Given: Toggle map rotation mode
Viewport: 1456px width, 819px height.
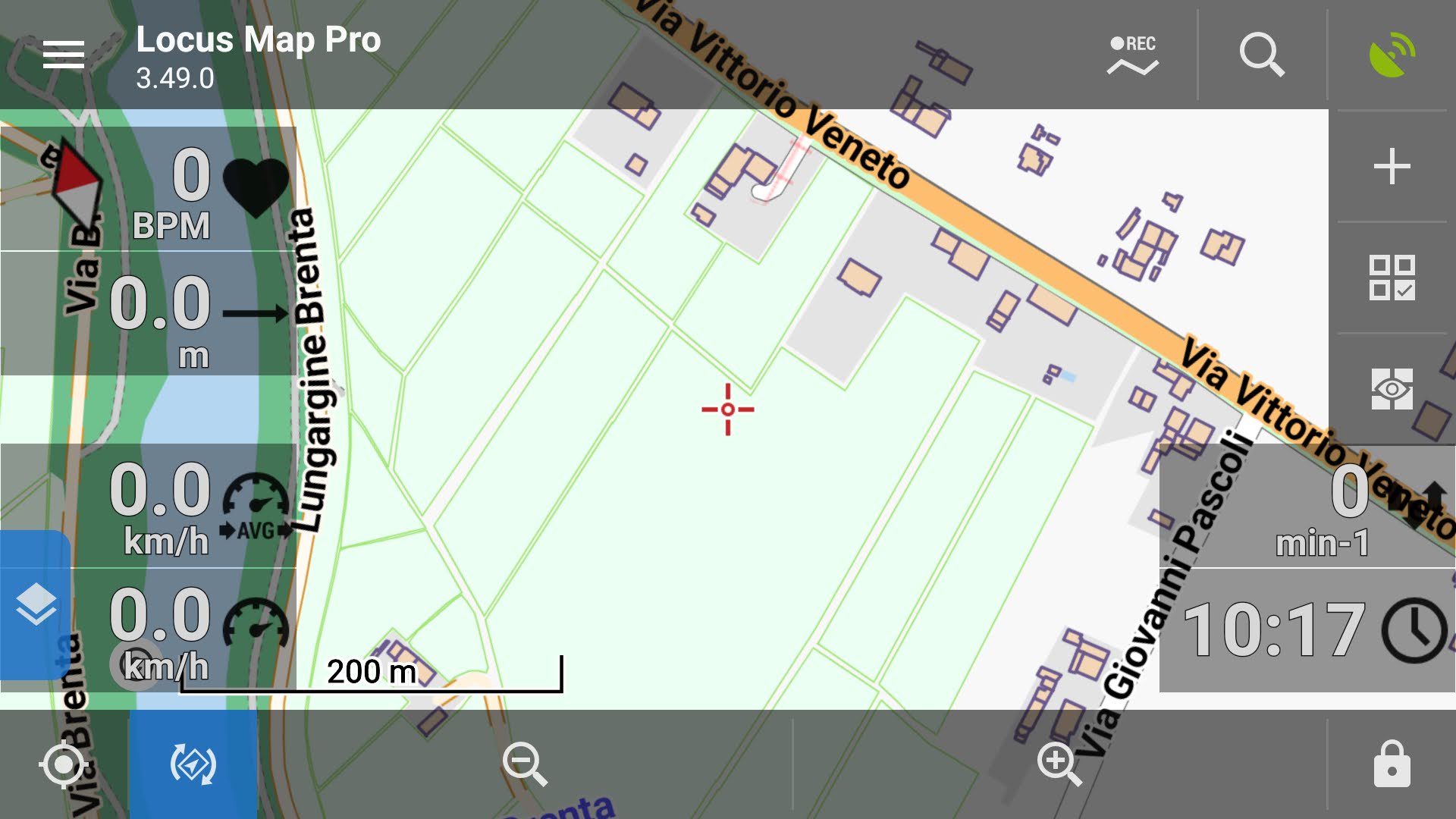Looking at the screenshot, I should pyautogui.click(x=193, y=764).
